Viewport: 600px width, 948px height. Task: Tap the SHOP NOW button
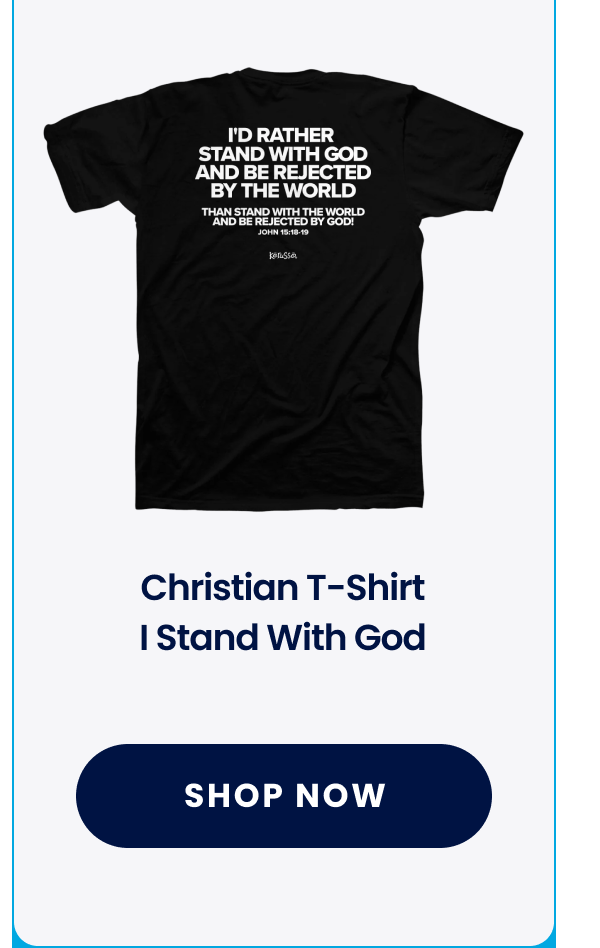tap(284, 796)
